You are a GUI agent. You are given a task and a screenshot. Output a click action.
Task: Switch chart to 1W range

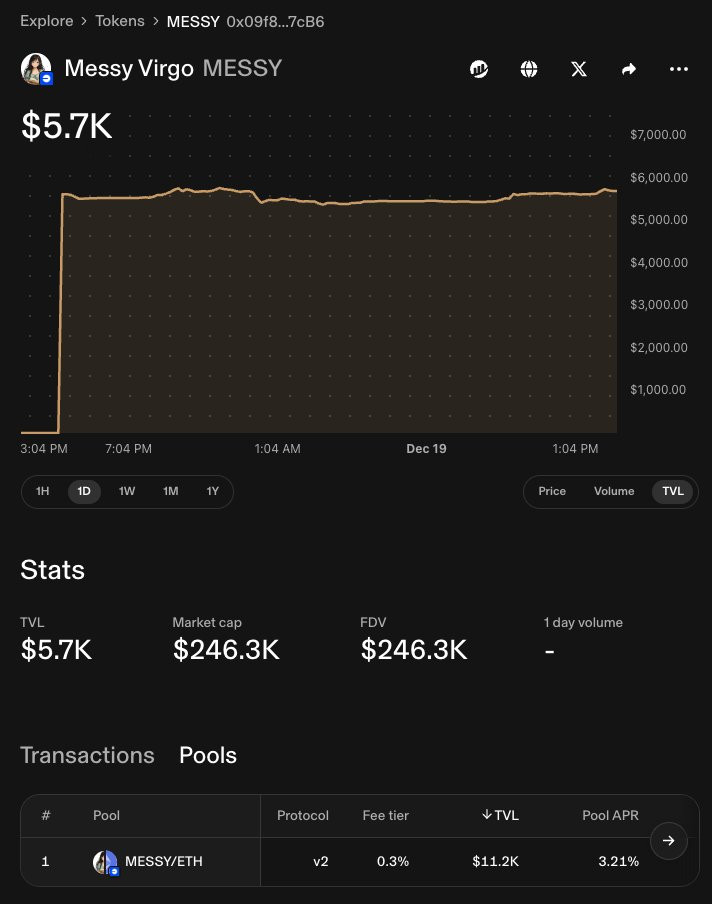127,491
